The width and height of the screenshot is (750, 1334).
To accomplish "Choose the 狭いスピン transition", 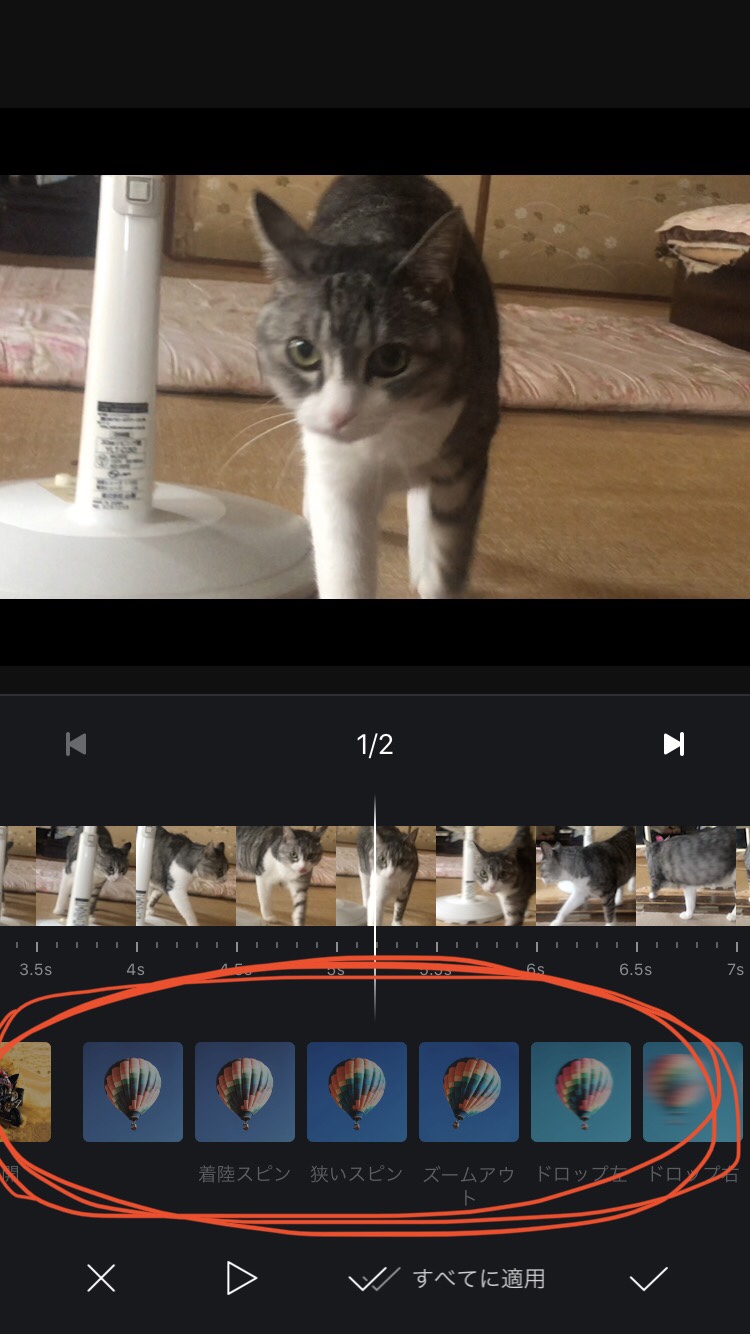I will coord(357,1092).
